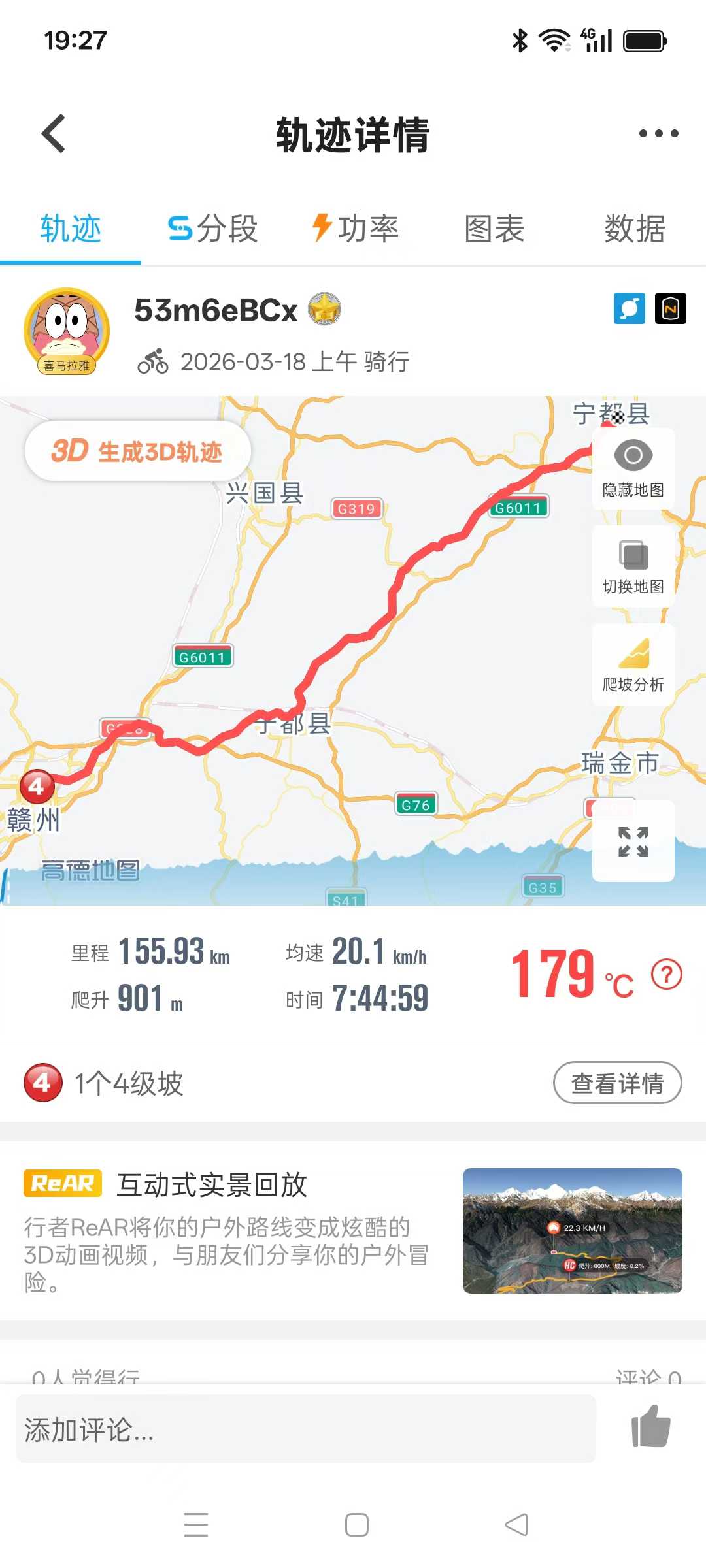This screenshot has width=706, height=1568.
Task: Switch to the 图表 tab
Action: (494, 229)
